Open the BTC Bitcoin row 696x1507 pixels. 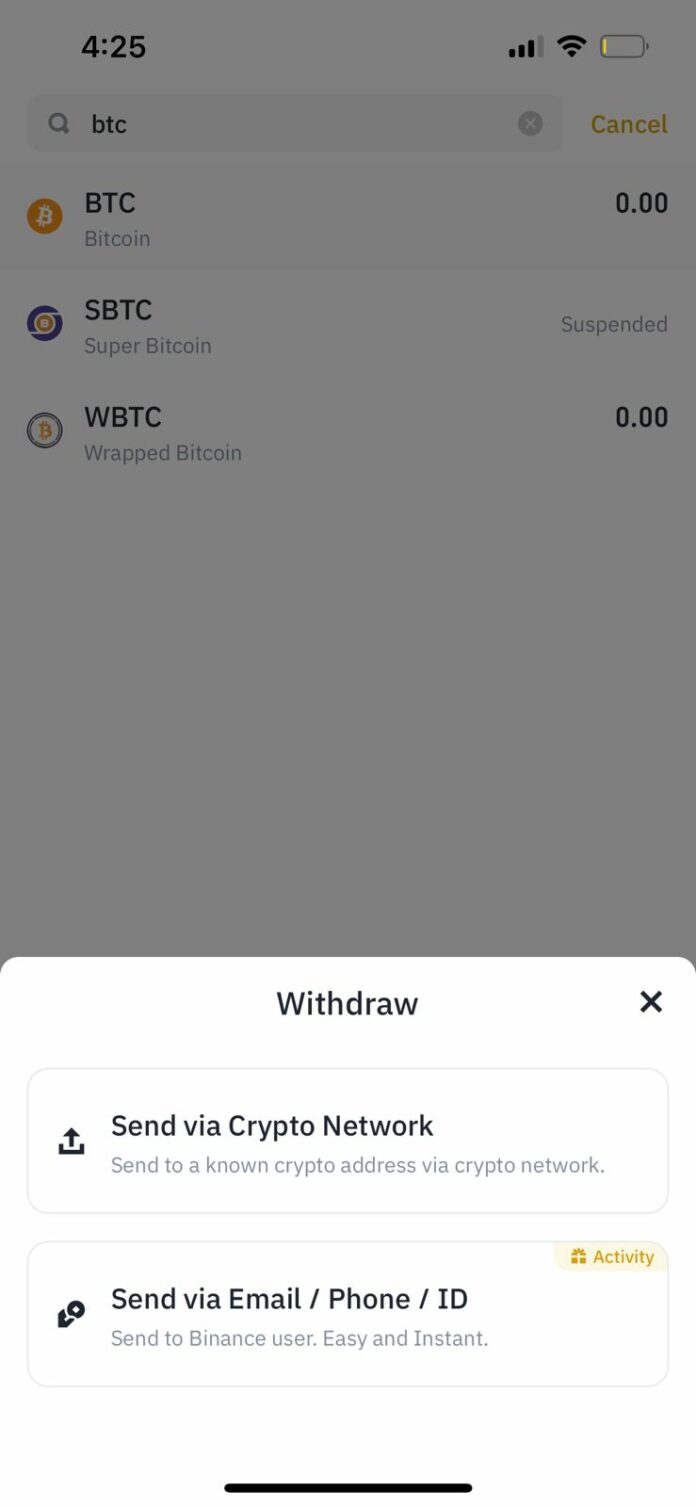(347, 218)
